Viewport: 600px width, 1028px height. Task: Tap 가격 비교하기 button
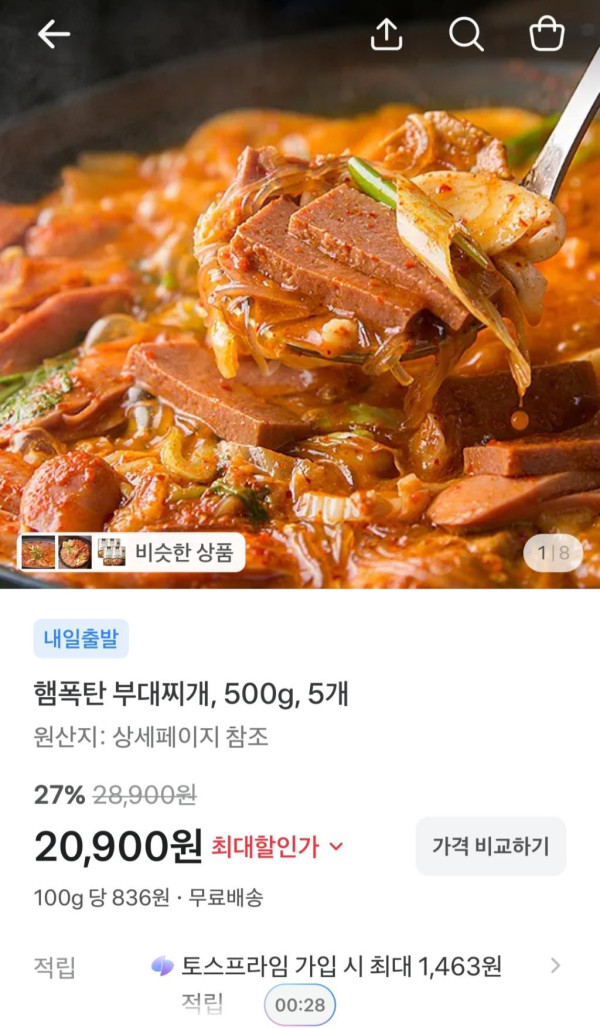click(x=490, y=846)
